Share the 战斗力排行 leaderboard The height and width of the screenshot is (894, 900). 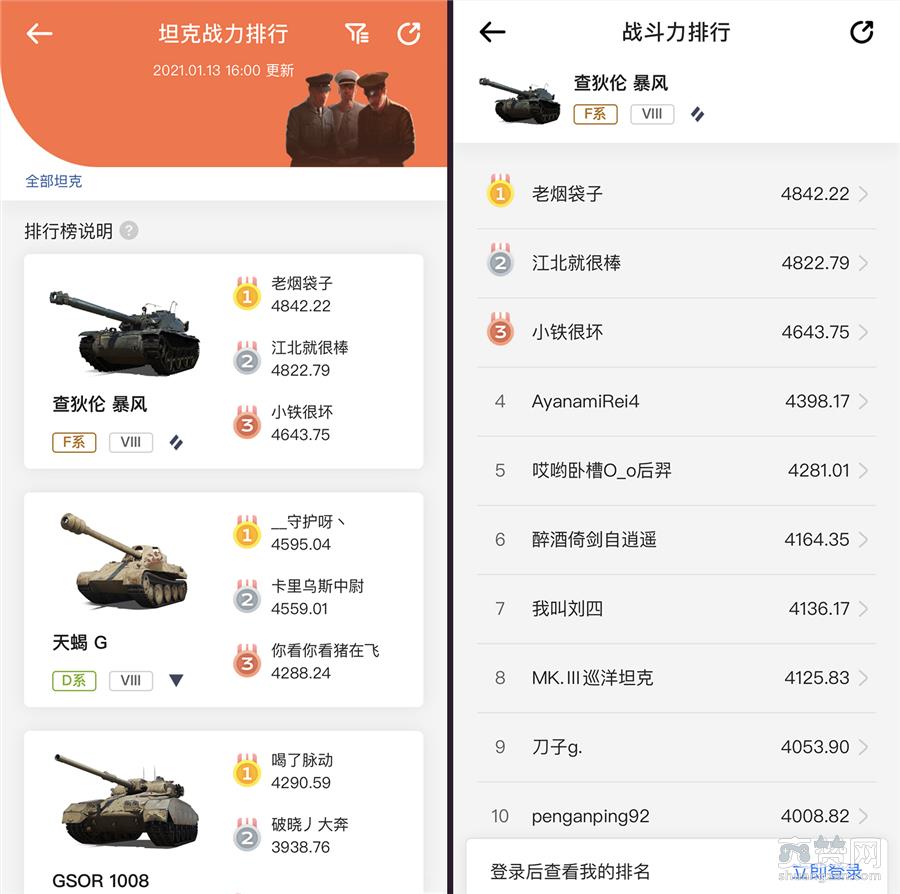[x=861, y=32]
